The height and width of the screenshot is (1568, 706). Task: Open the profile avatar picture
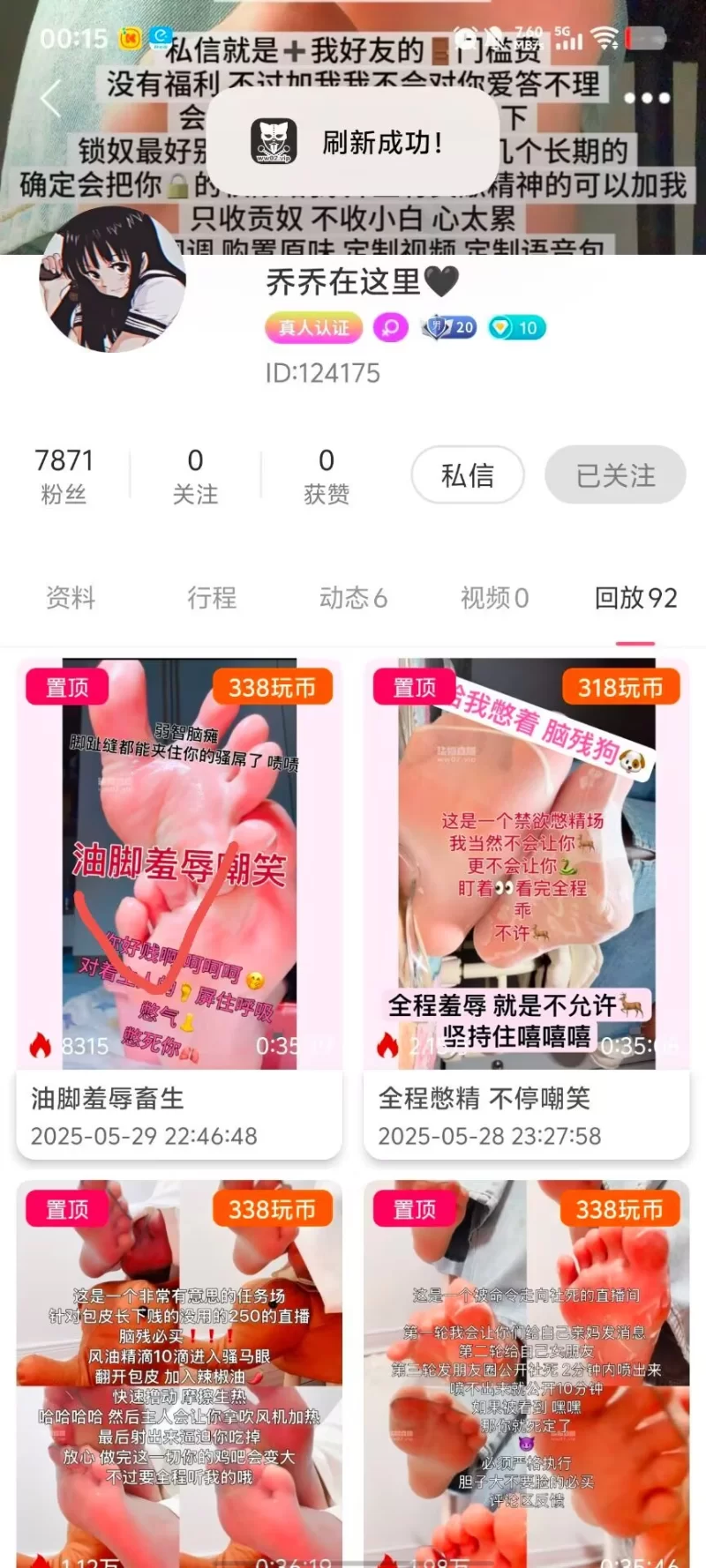[113, 280]
